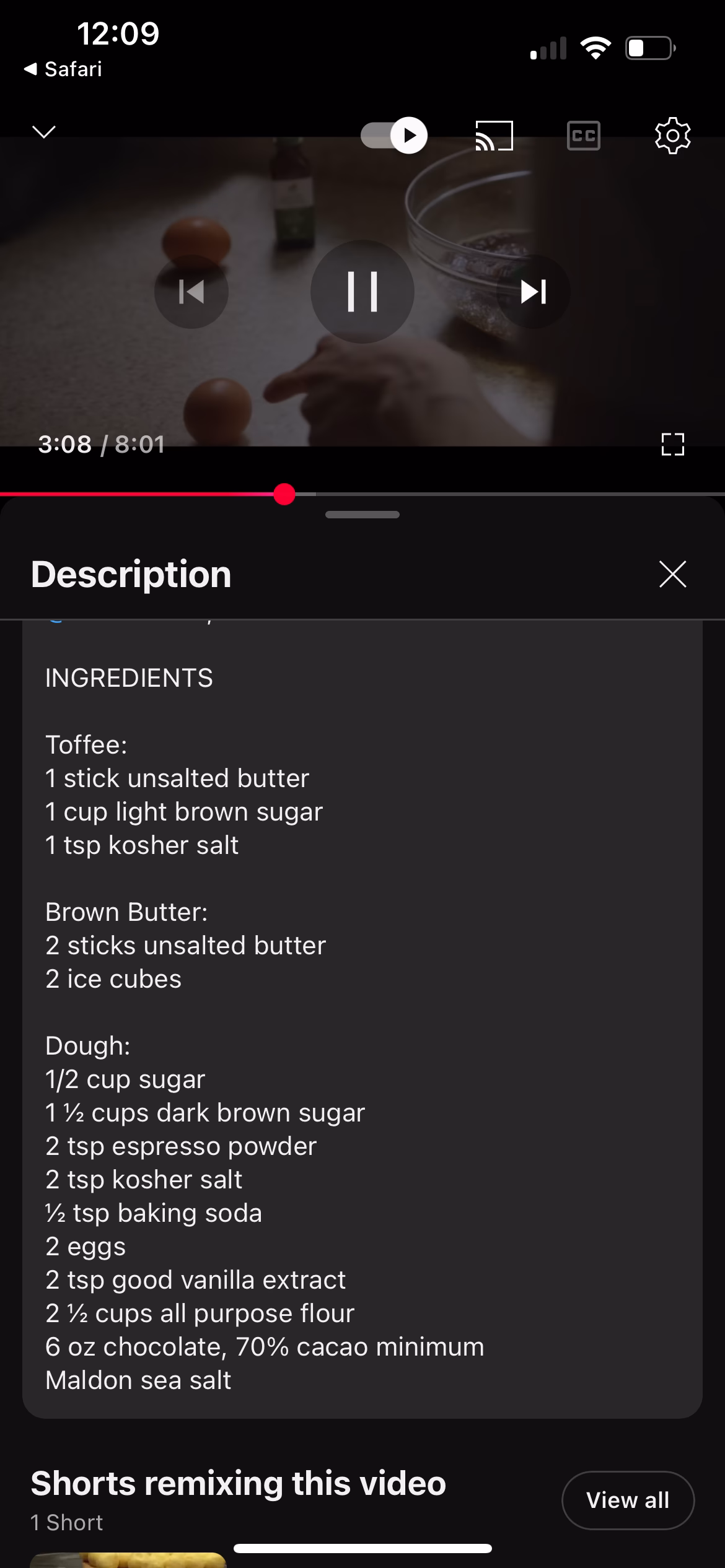This screenshot has width=725, height=1568.
Task: Go to the previous video
Action: (191, 291)
